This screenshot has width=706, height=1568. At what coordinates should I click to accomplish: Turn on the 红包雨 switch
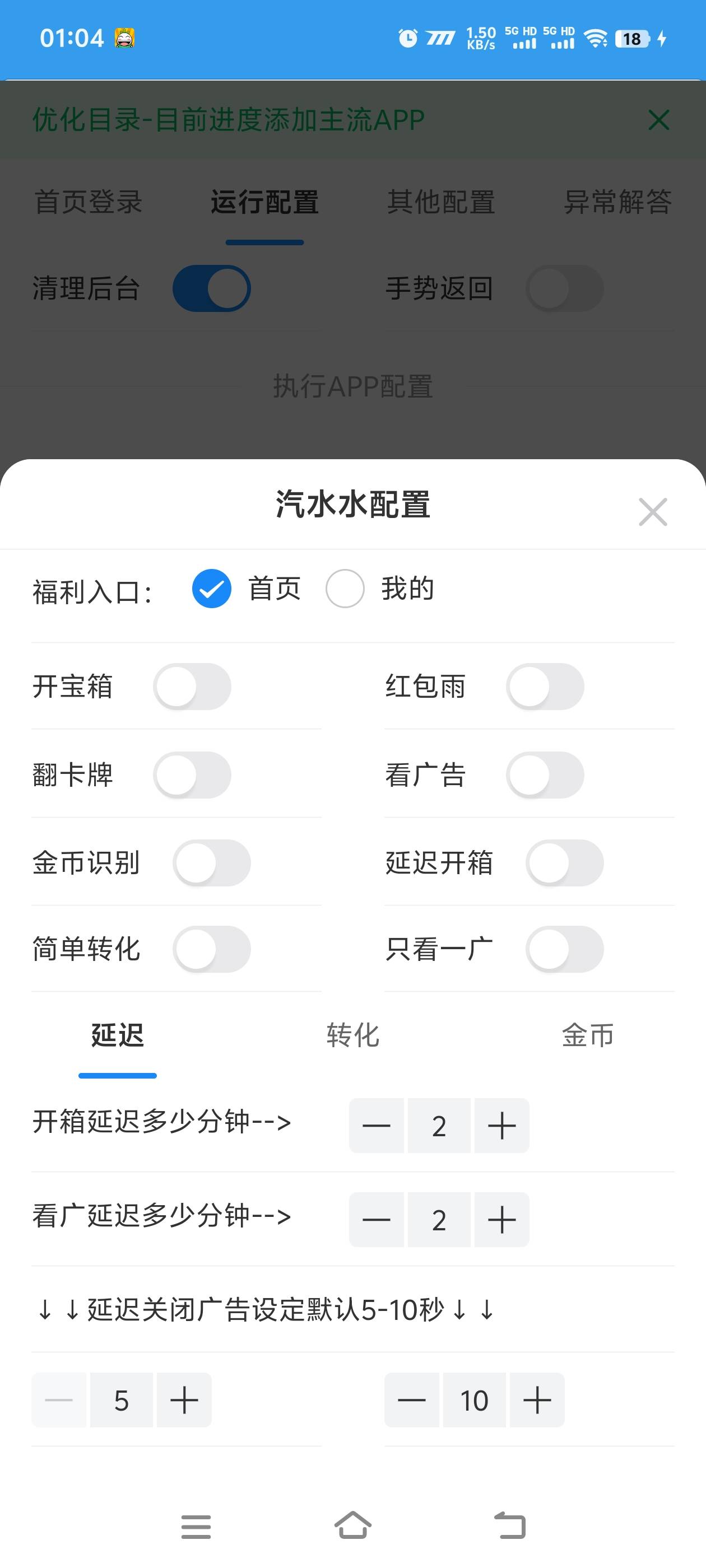[x=545, y=687]
